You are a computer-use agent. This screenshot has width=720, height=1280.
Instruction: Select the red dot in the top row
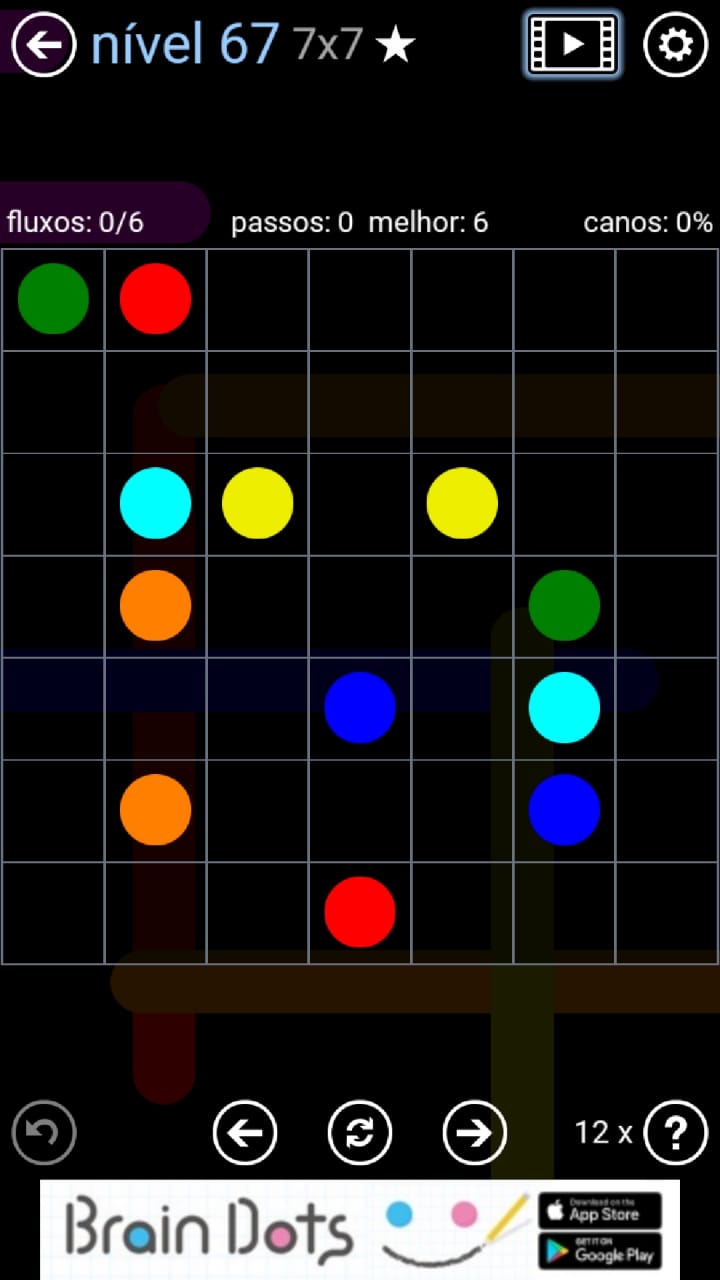[x=155, y=298]
